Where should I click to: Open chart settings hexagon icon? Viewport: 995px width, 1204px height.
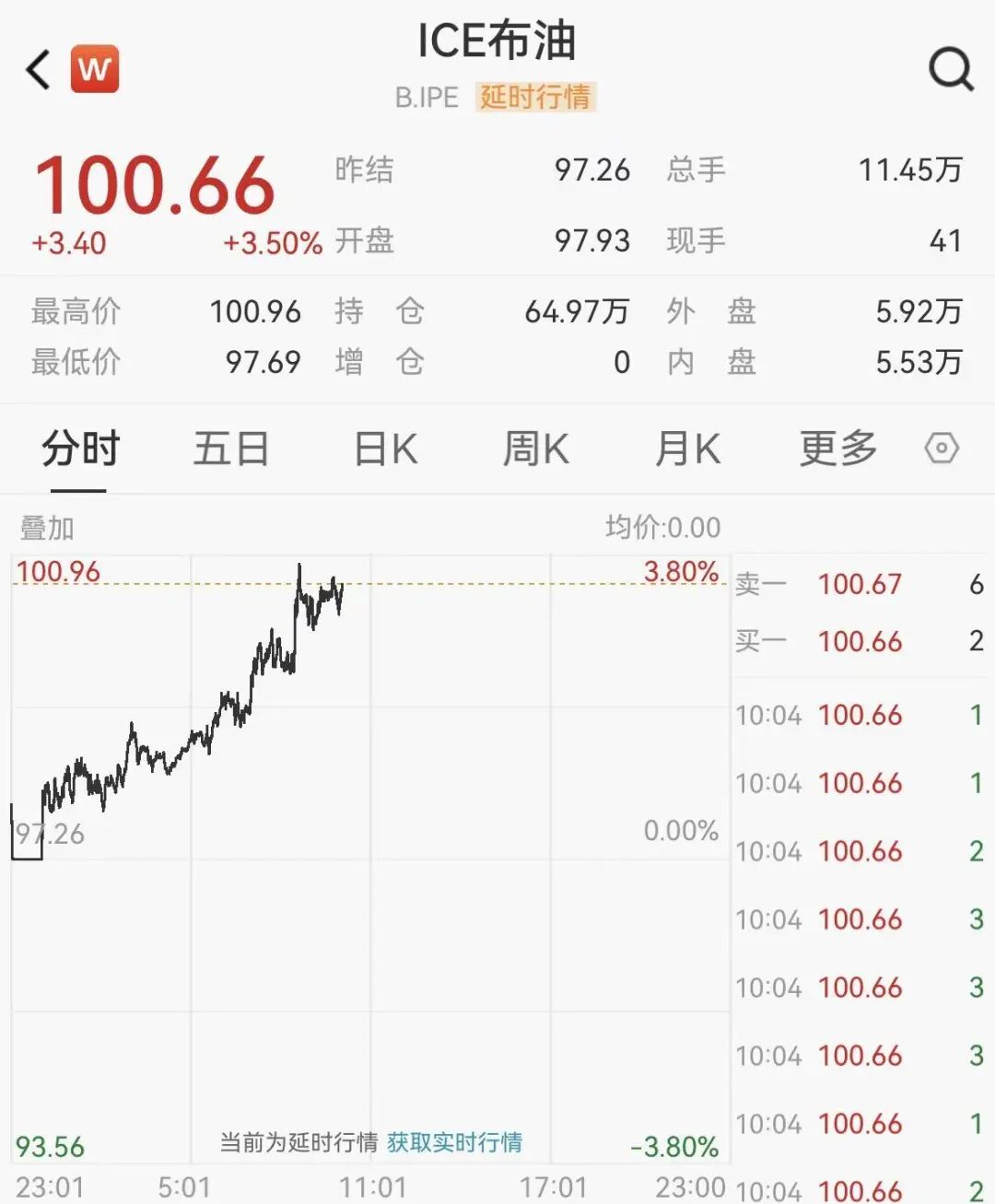pyautogui.click(x=941, y=449)
